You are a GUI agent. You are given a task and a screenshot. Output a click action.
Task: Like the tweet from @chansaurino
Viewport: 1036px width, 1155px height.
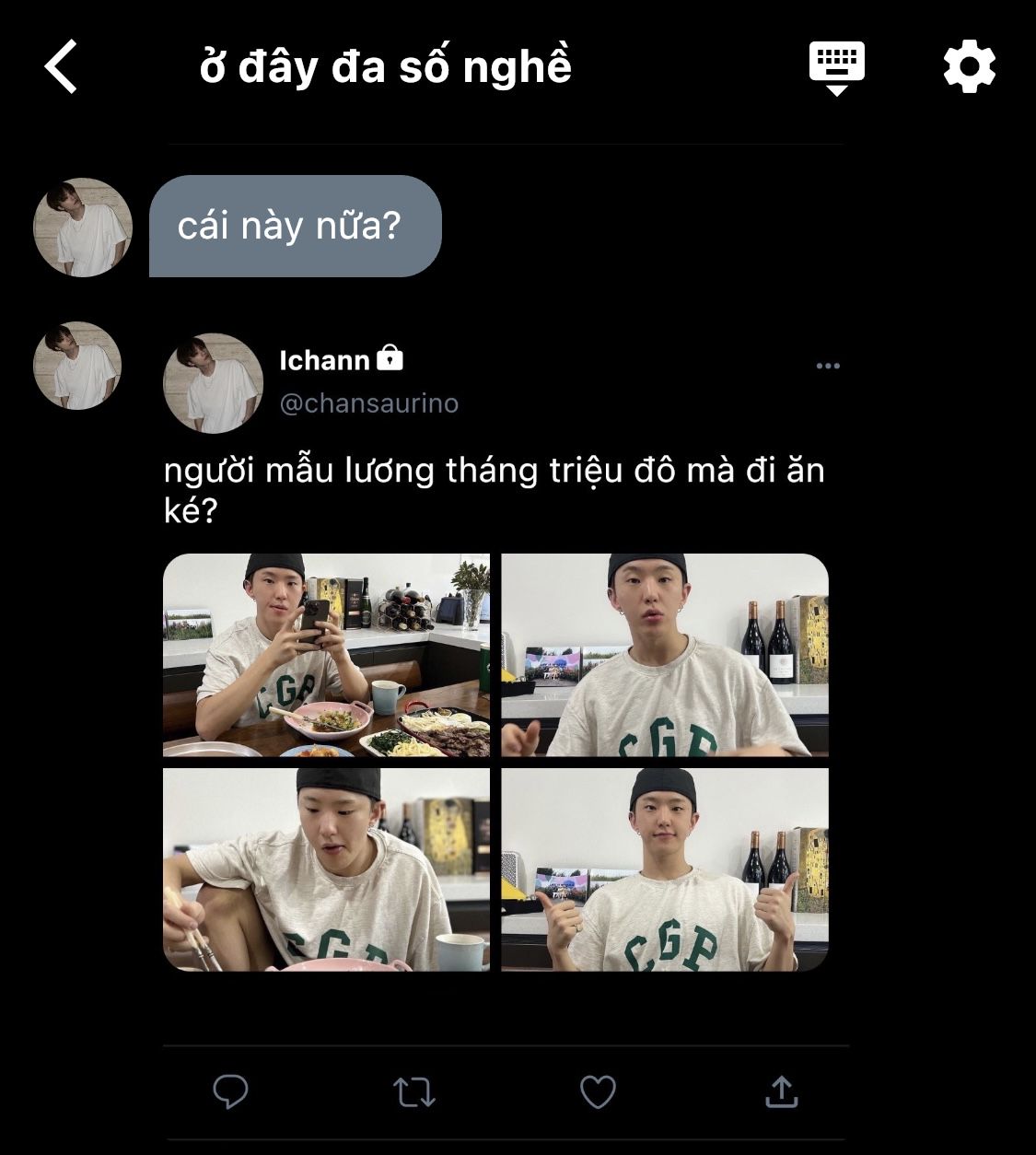598,1092
